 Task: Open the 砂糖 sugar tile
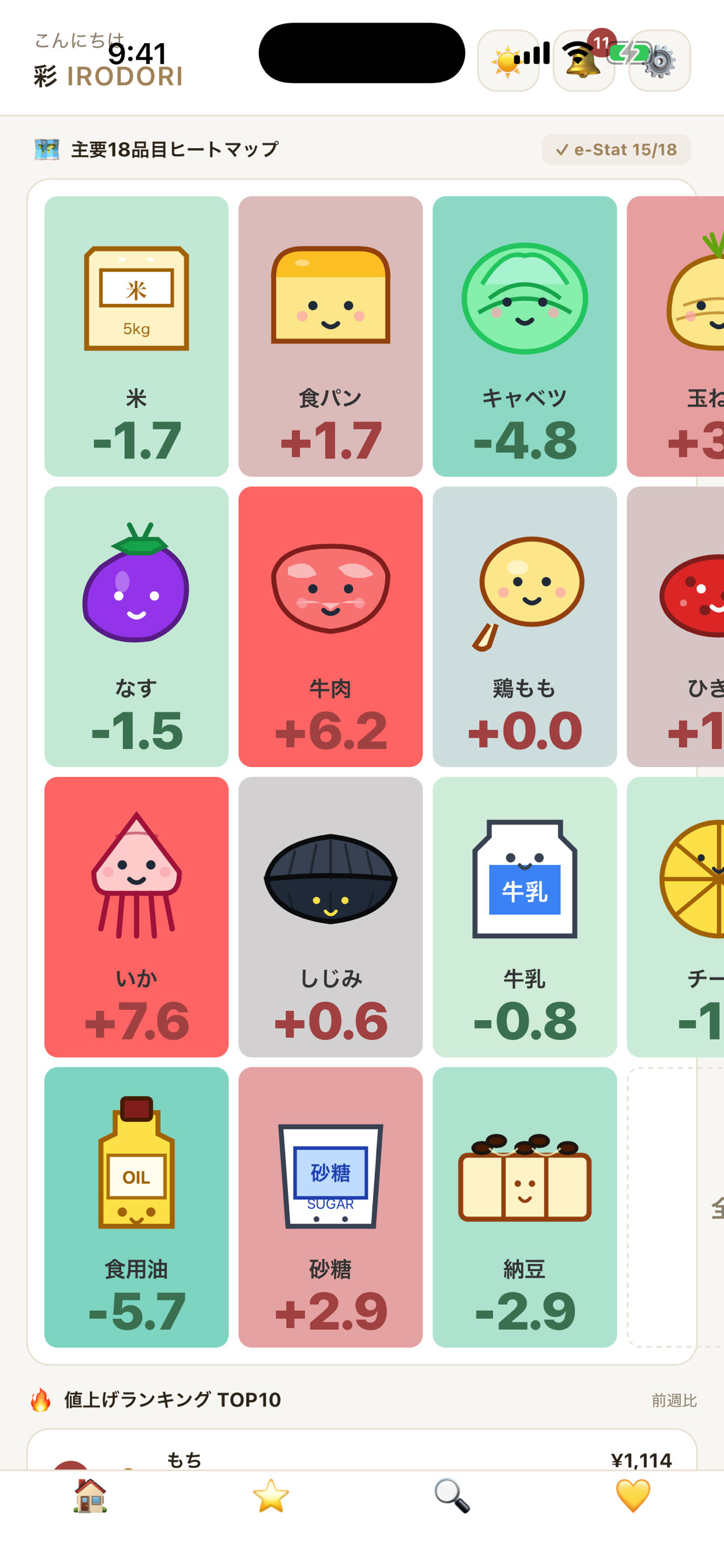click(331, 1207)
